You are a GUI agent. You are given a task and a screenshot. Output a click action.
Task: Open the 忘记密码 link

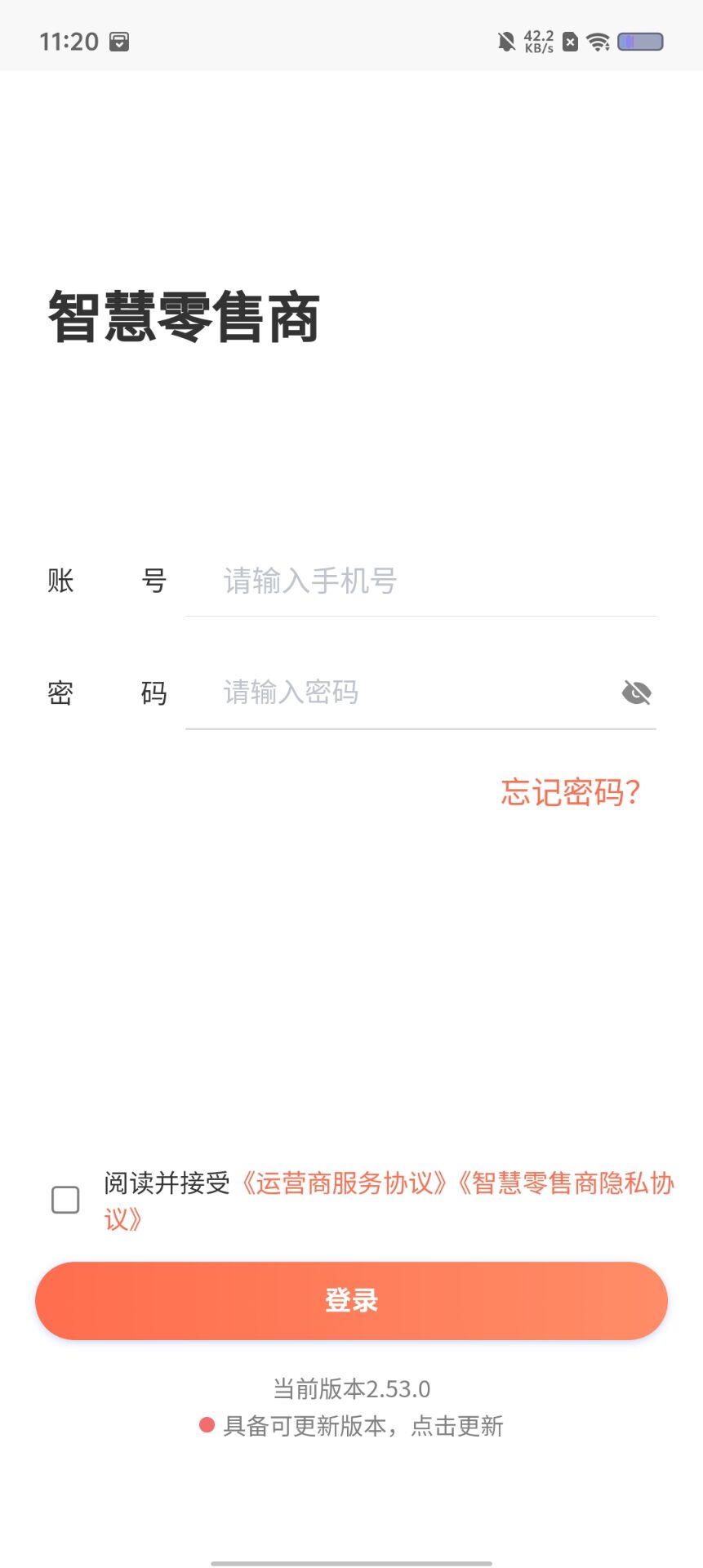click(570, 792)
